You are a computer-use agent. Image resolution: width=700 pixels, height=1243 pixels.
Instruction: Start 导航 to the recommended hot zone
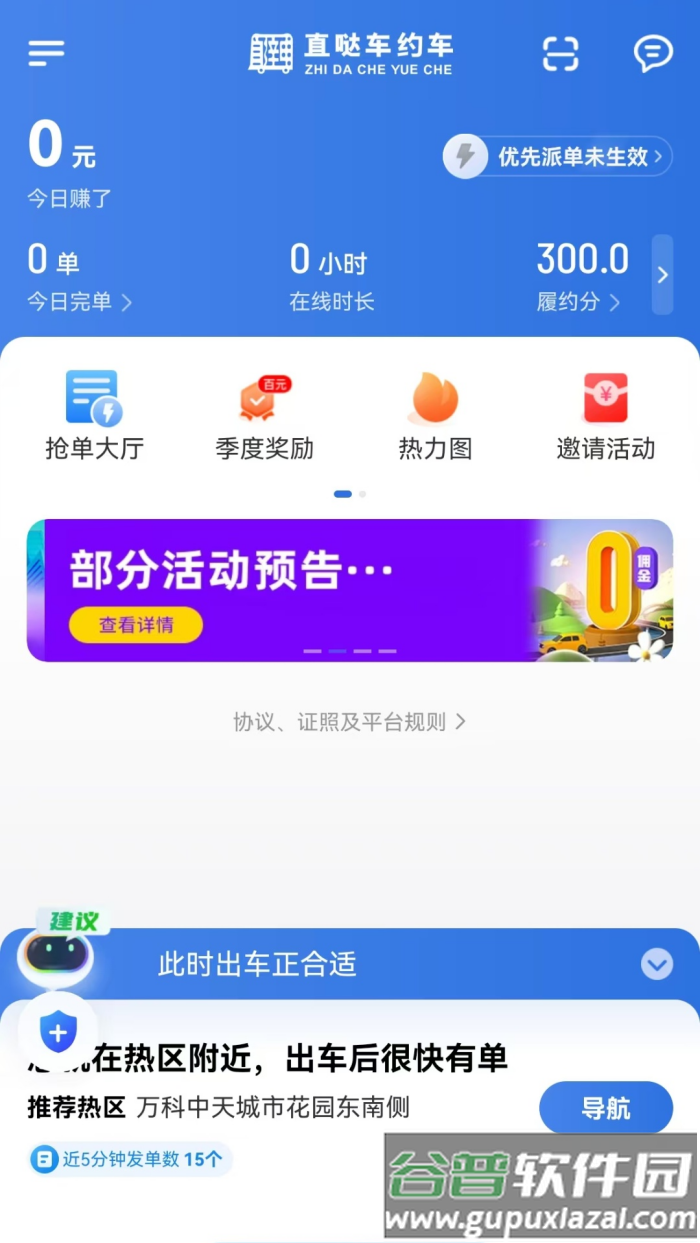[606, 1108]
